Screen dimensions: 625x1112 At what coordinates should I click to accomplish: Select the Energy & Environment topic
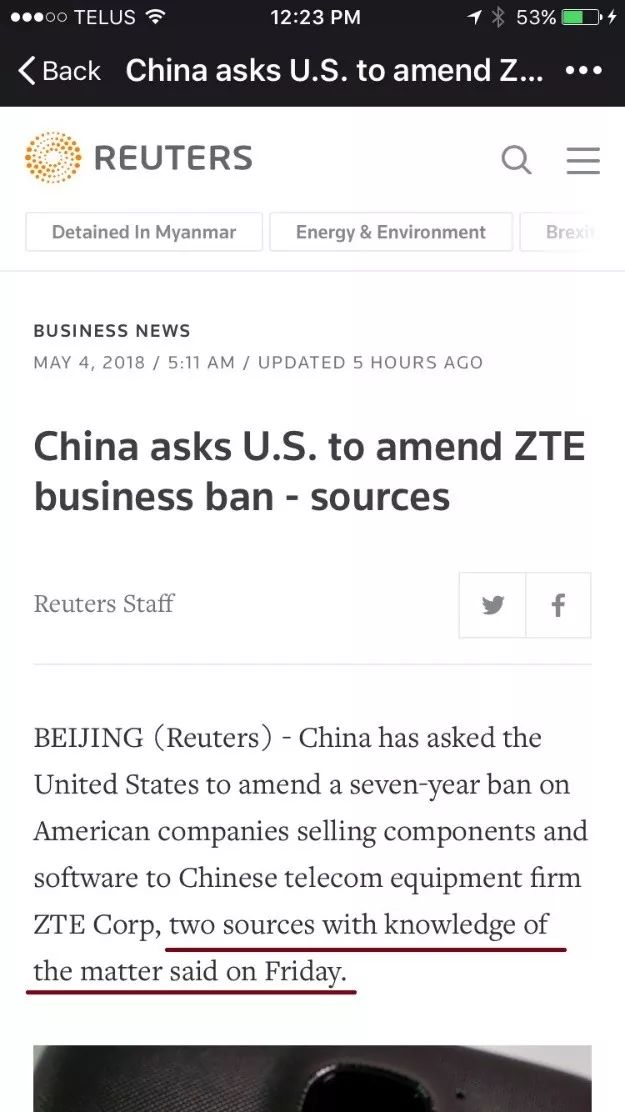tap(391, 232)
